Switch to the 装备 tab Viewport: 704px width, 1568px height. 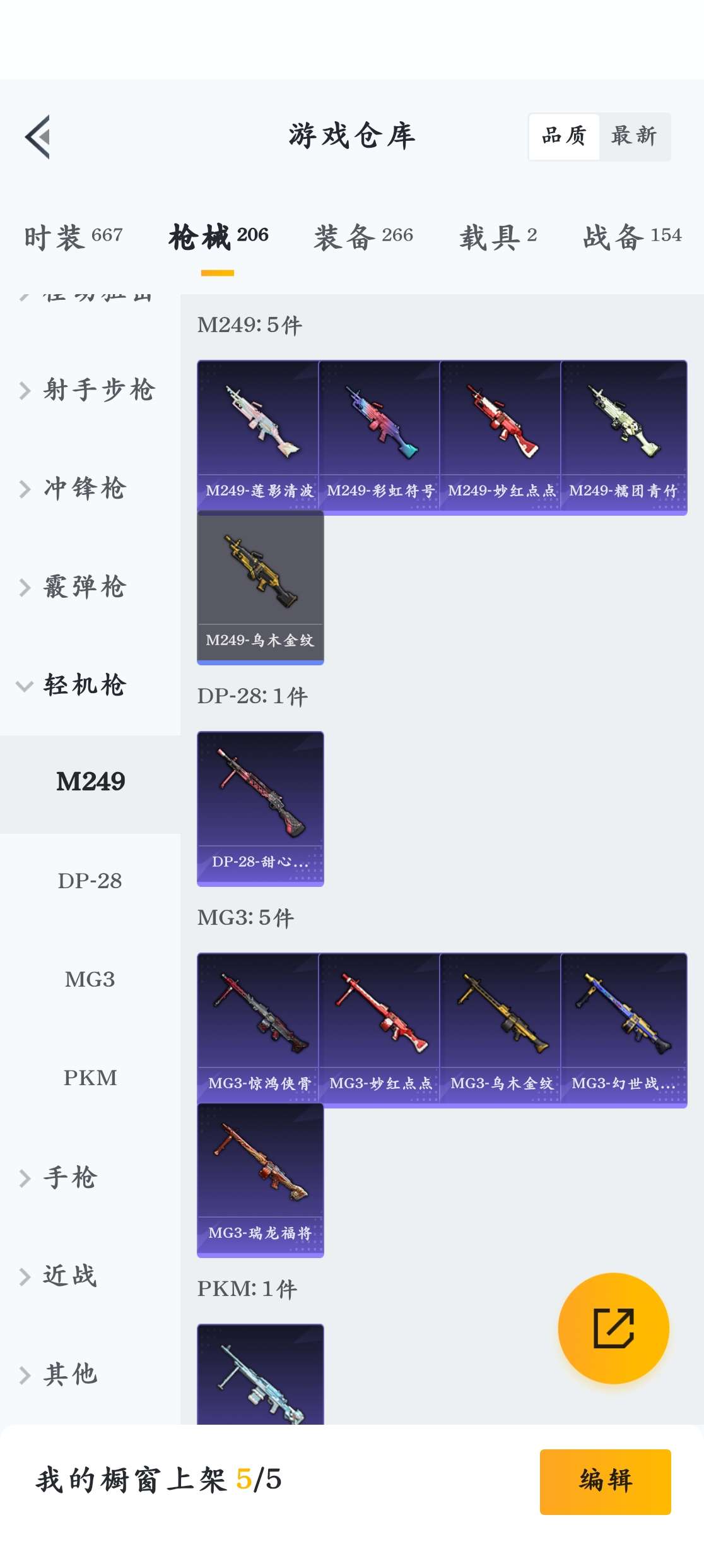pyautogui.click(x=363, y=237)
